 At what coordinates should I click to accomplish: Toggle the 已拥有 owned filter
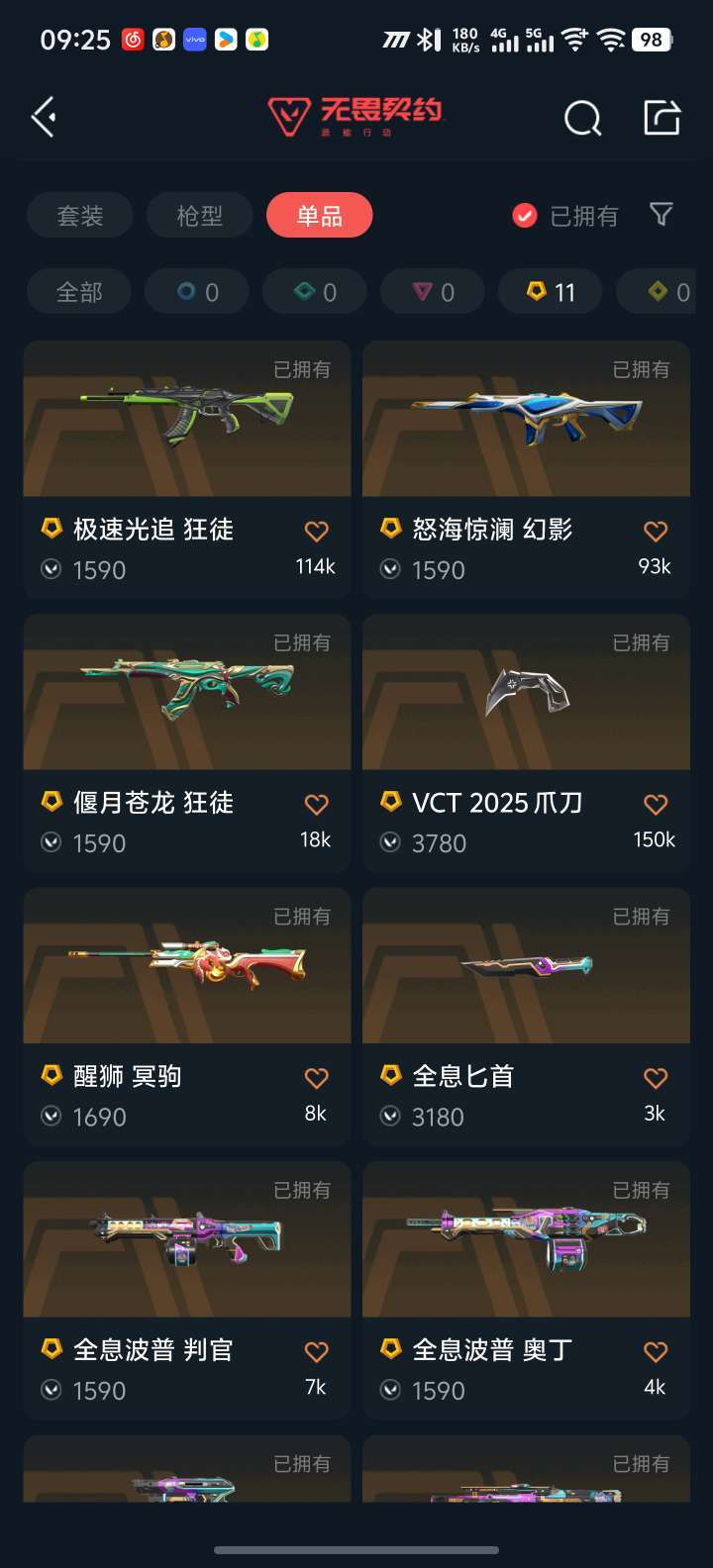[550, 215]
